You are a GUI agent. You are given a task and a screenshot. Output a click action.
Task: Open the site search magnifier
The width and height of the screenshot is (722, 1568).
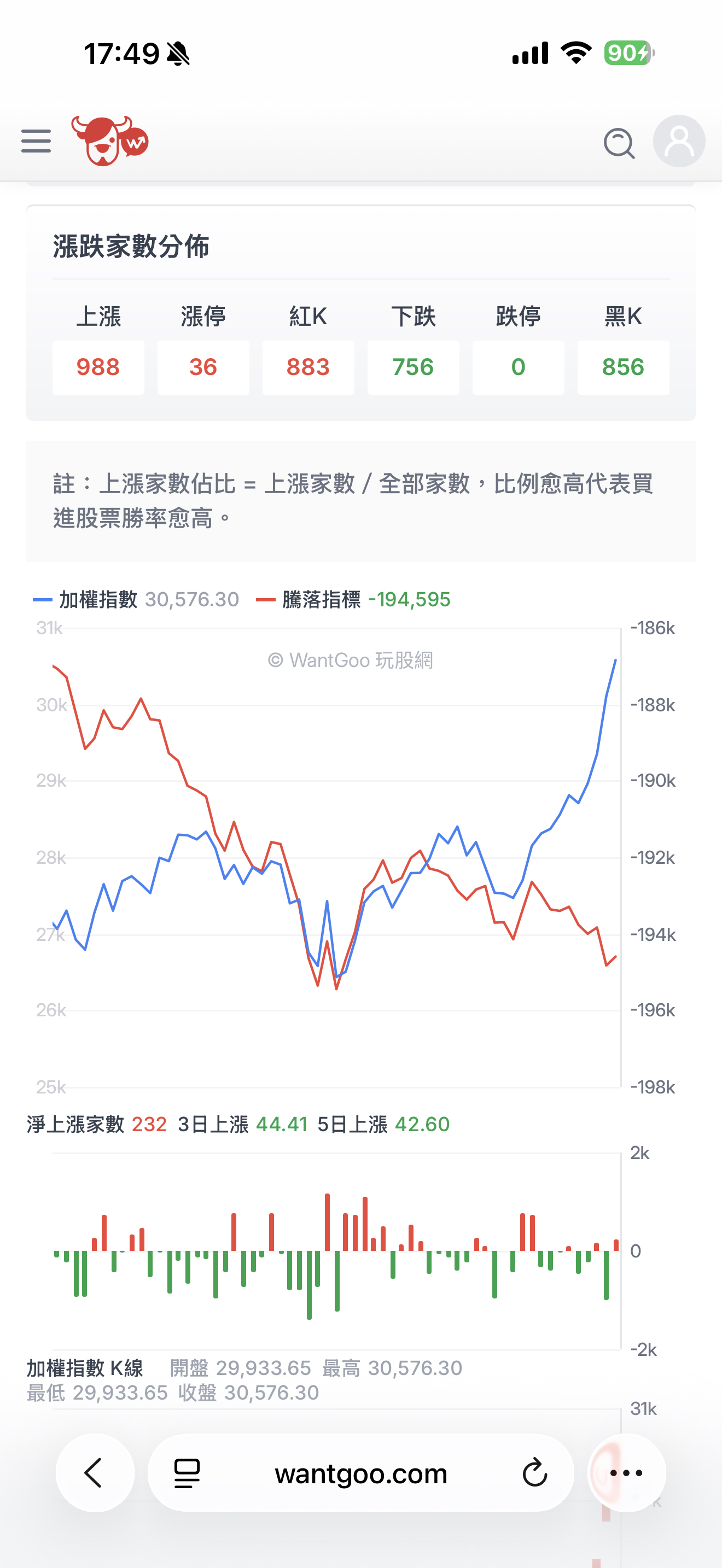[619, 143]
